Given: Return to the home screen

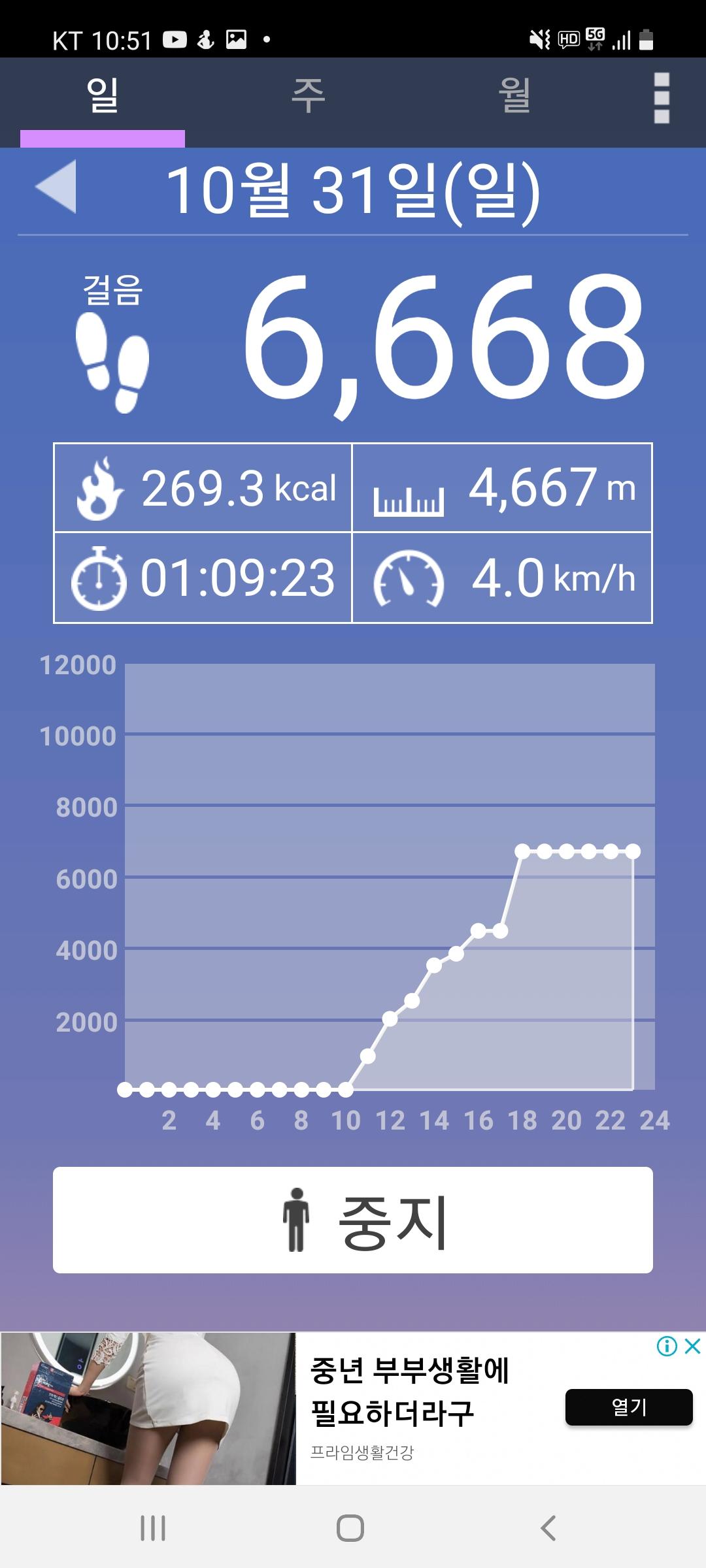Looking at the screenshot, I should pos(350,1528).
